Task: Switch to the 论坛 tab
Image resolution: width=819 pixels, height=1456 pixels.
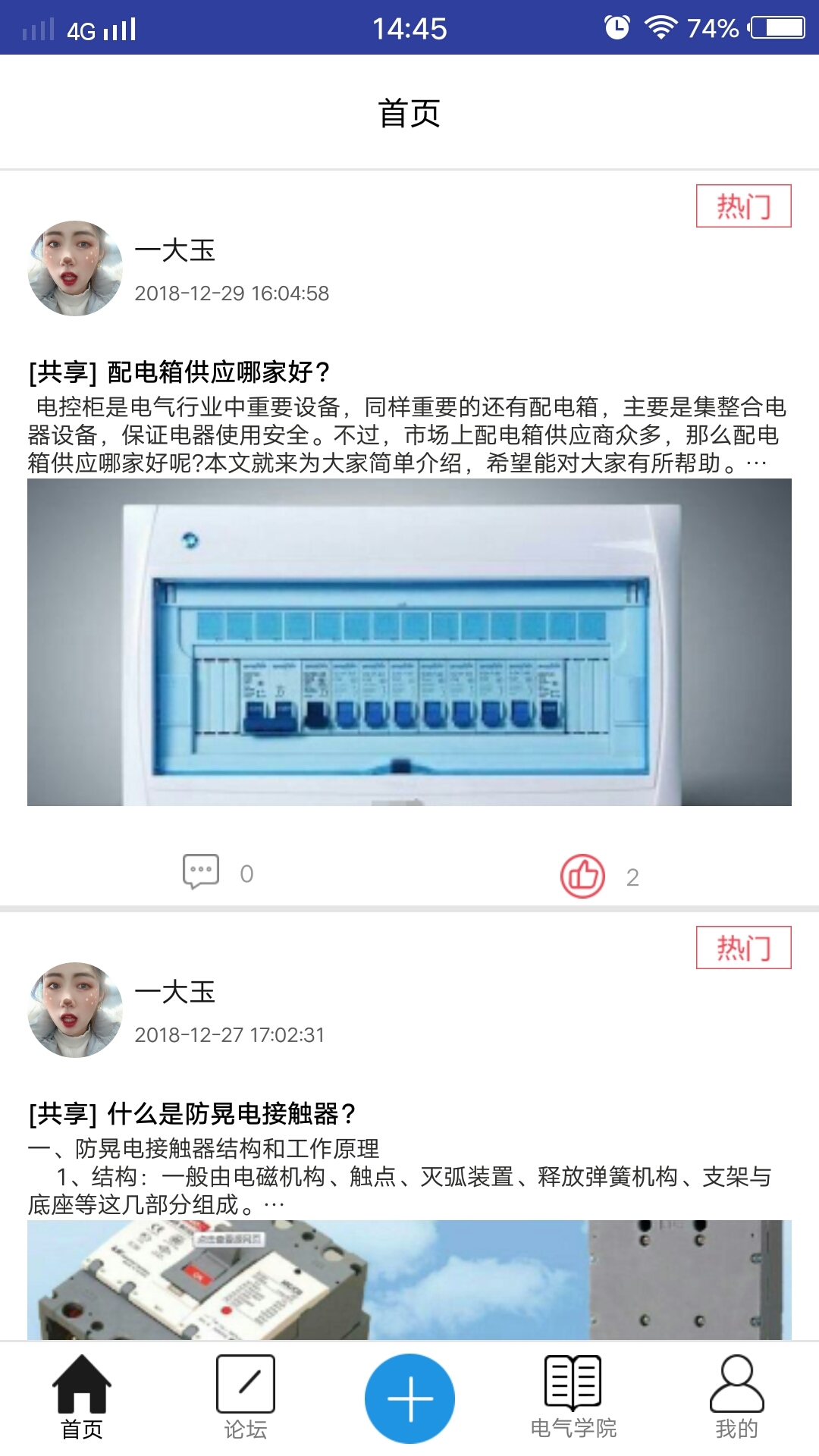Action: pos(245,1397)
